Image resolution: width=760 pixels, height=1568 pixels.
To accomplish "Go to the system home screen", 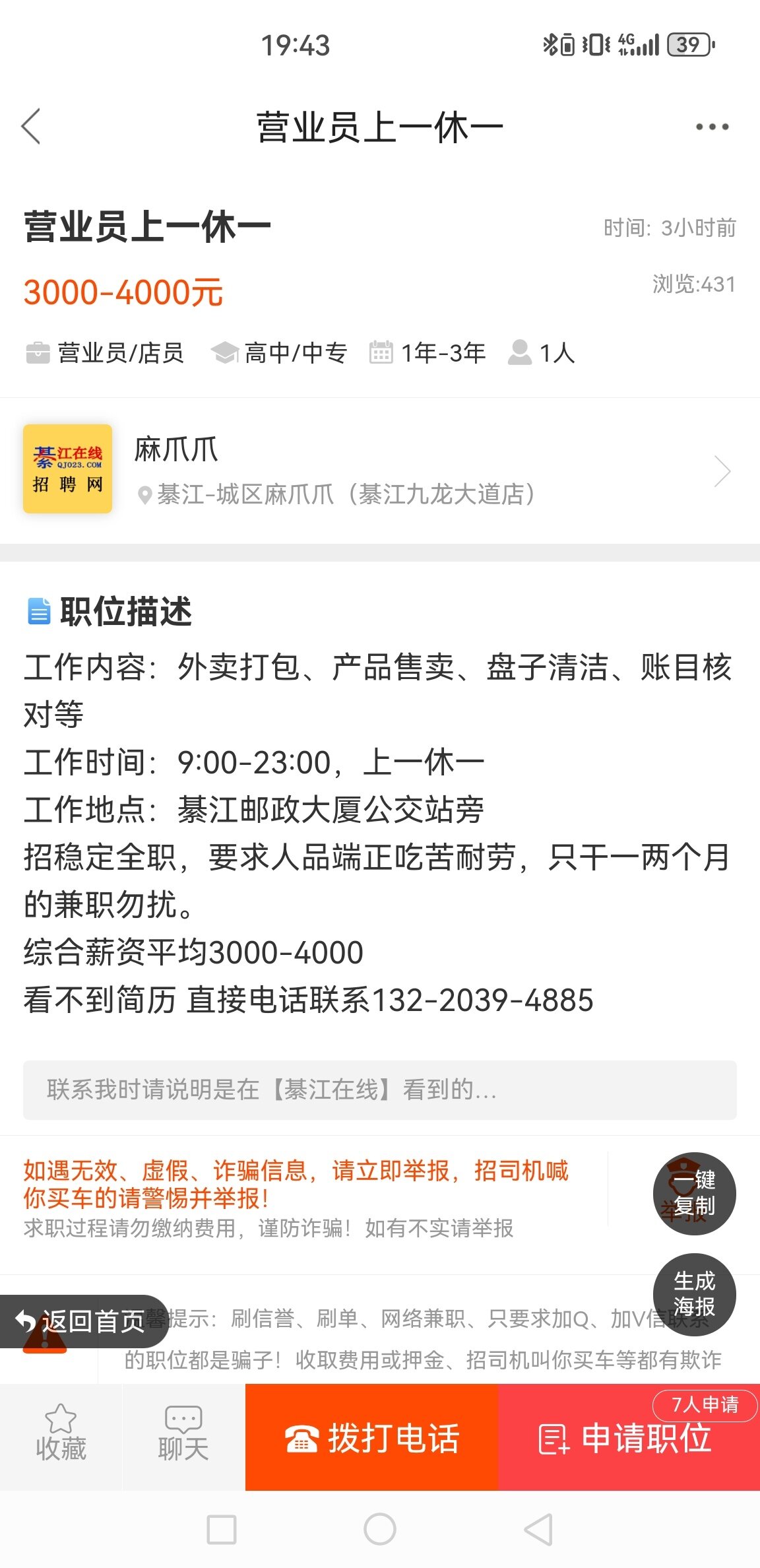I will [380, 1529].
